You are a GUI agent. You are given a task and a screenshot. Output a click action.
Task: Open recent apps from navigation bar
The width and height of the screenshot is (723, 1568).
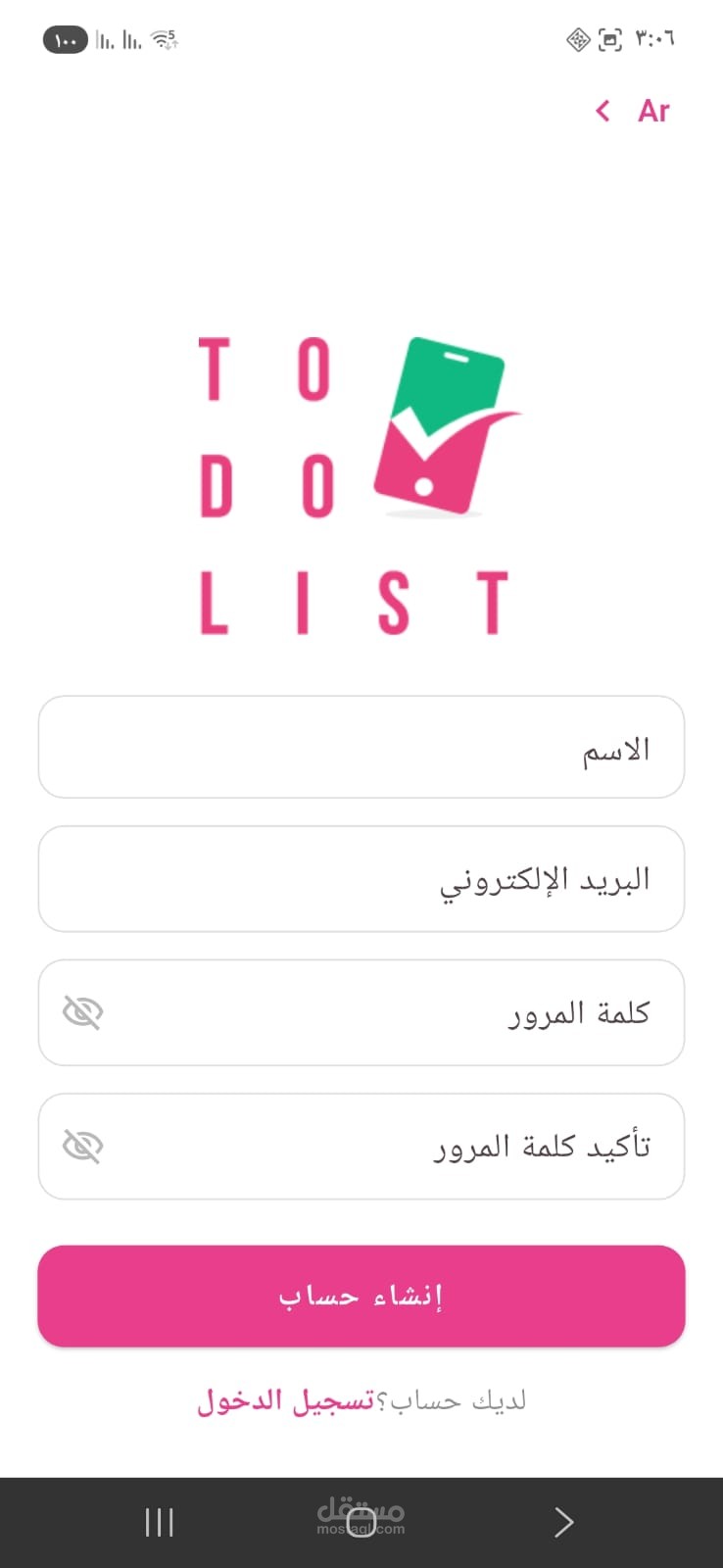coord(159,1522)
